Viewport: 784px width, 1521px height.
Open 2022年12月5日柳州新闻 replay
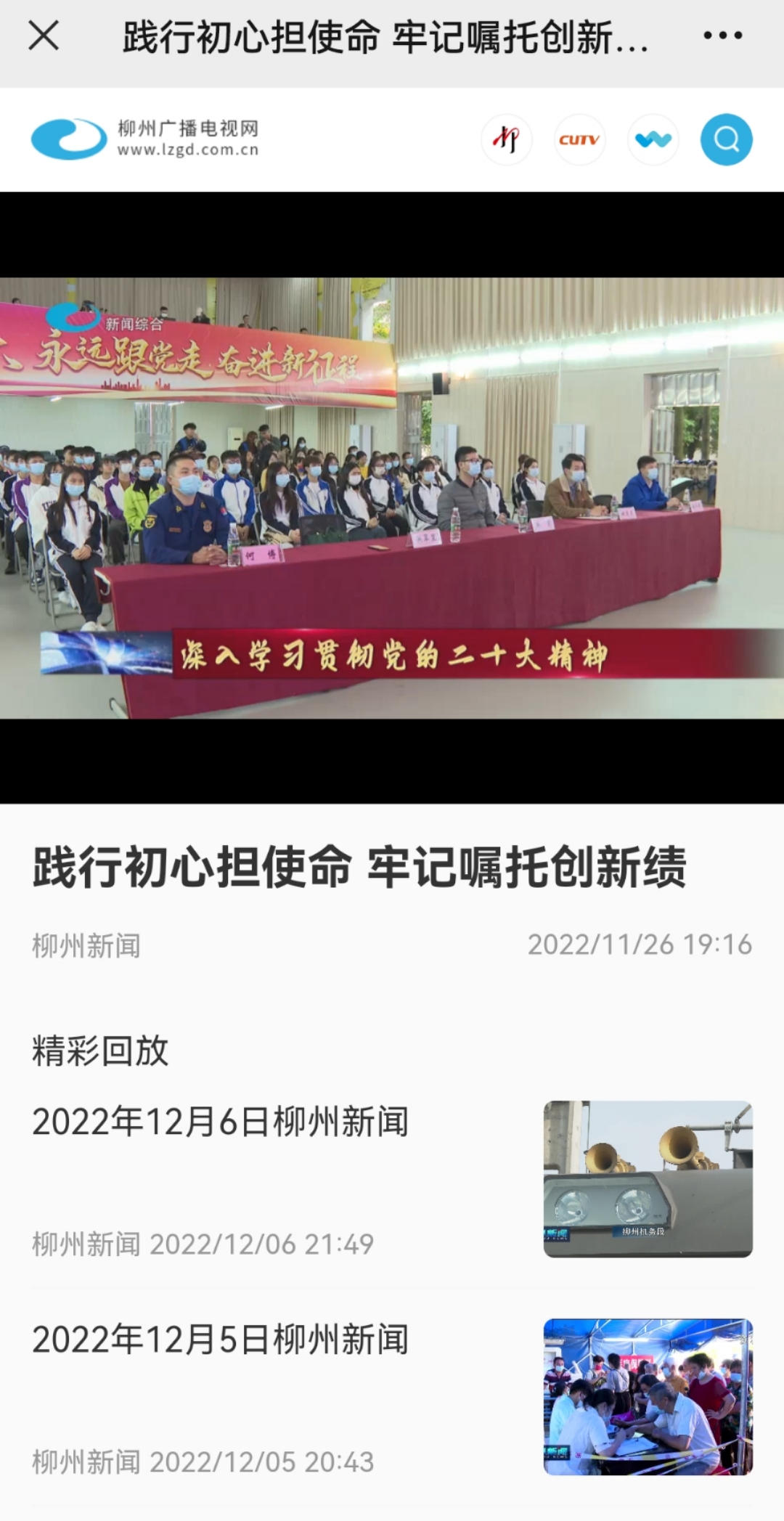[x=220, y=1339]
